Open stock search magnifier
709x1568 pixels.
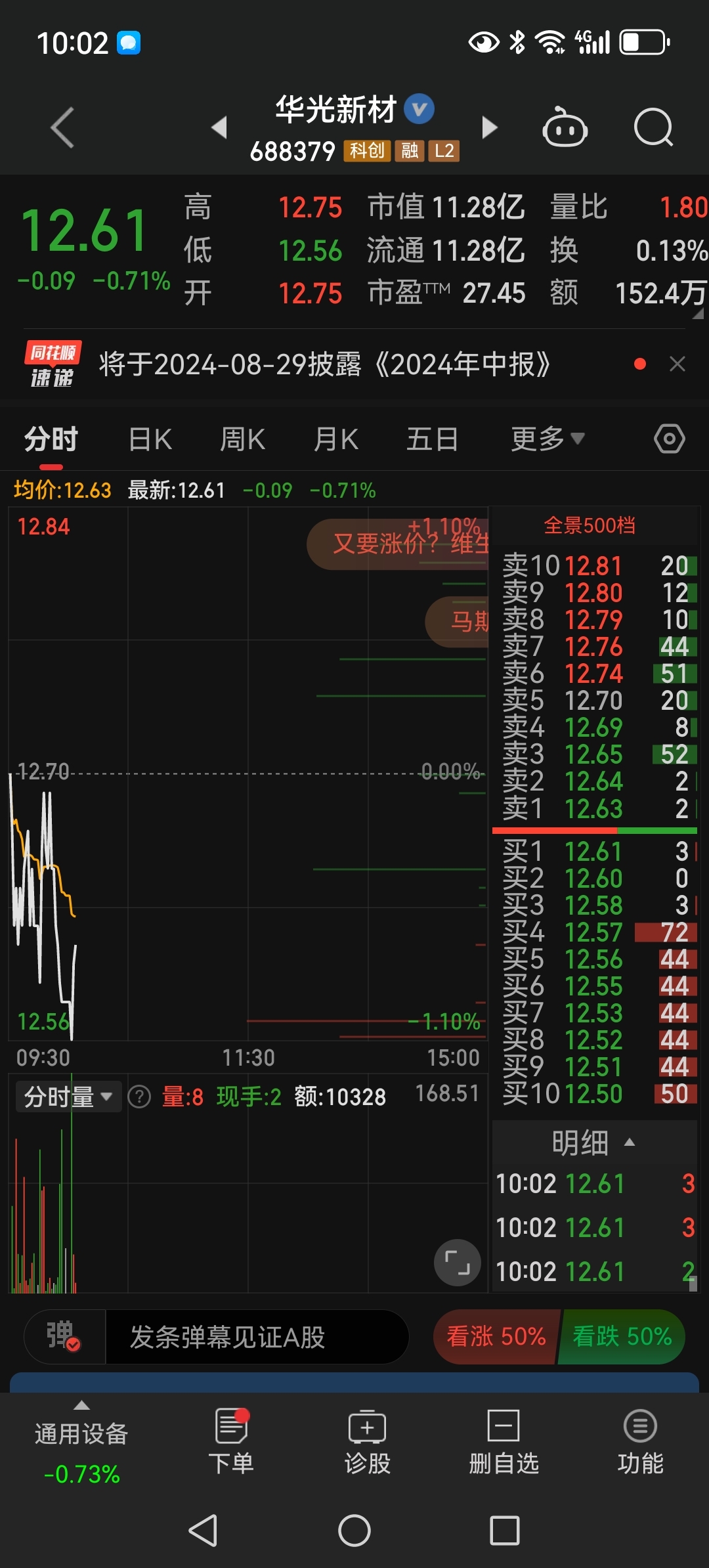(653, 127)
